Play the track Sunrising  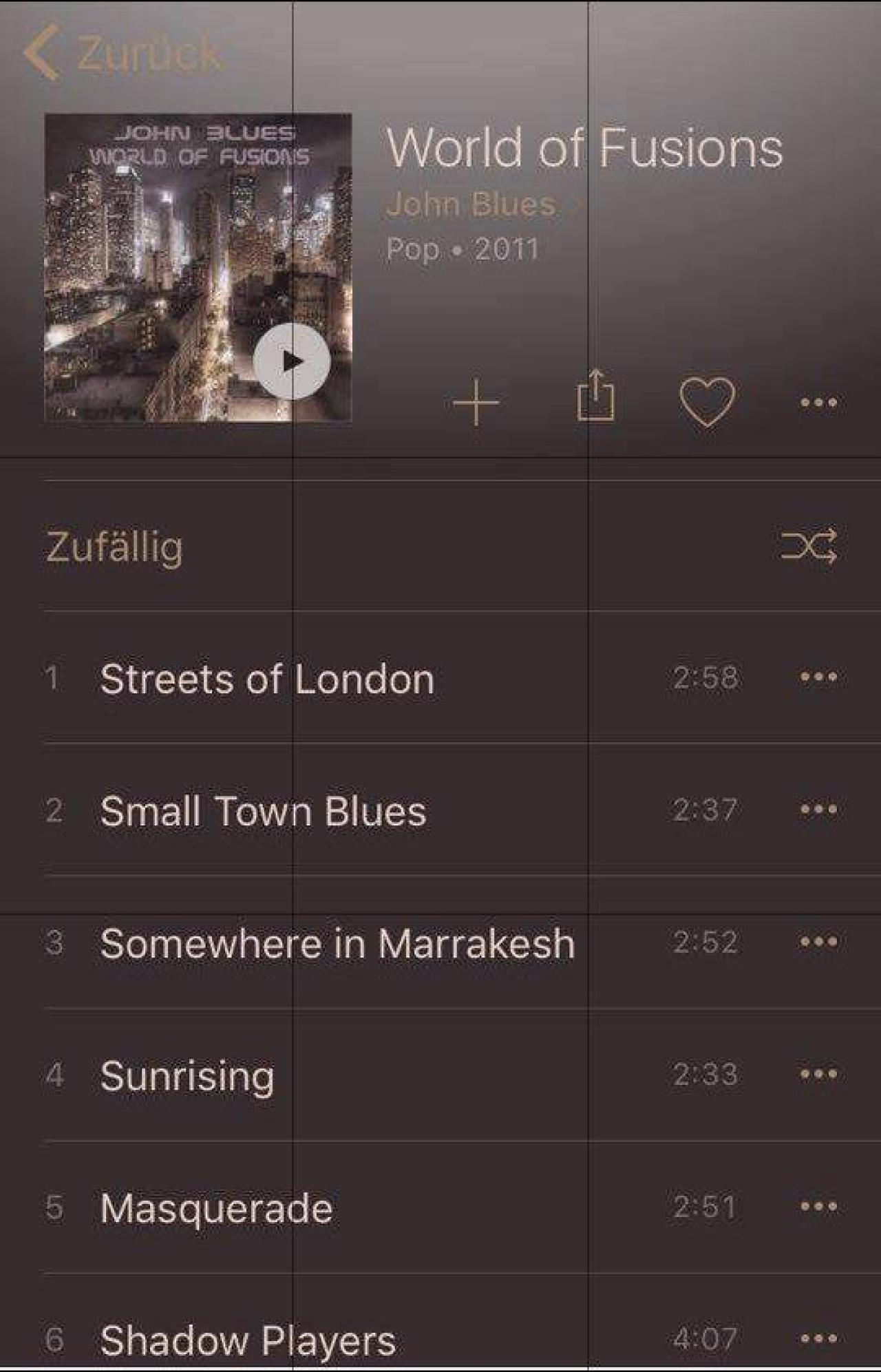tap(187, 1075)
